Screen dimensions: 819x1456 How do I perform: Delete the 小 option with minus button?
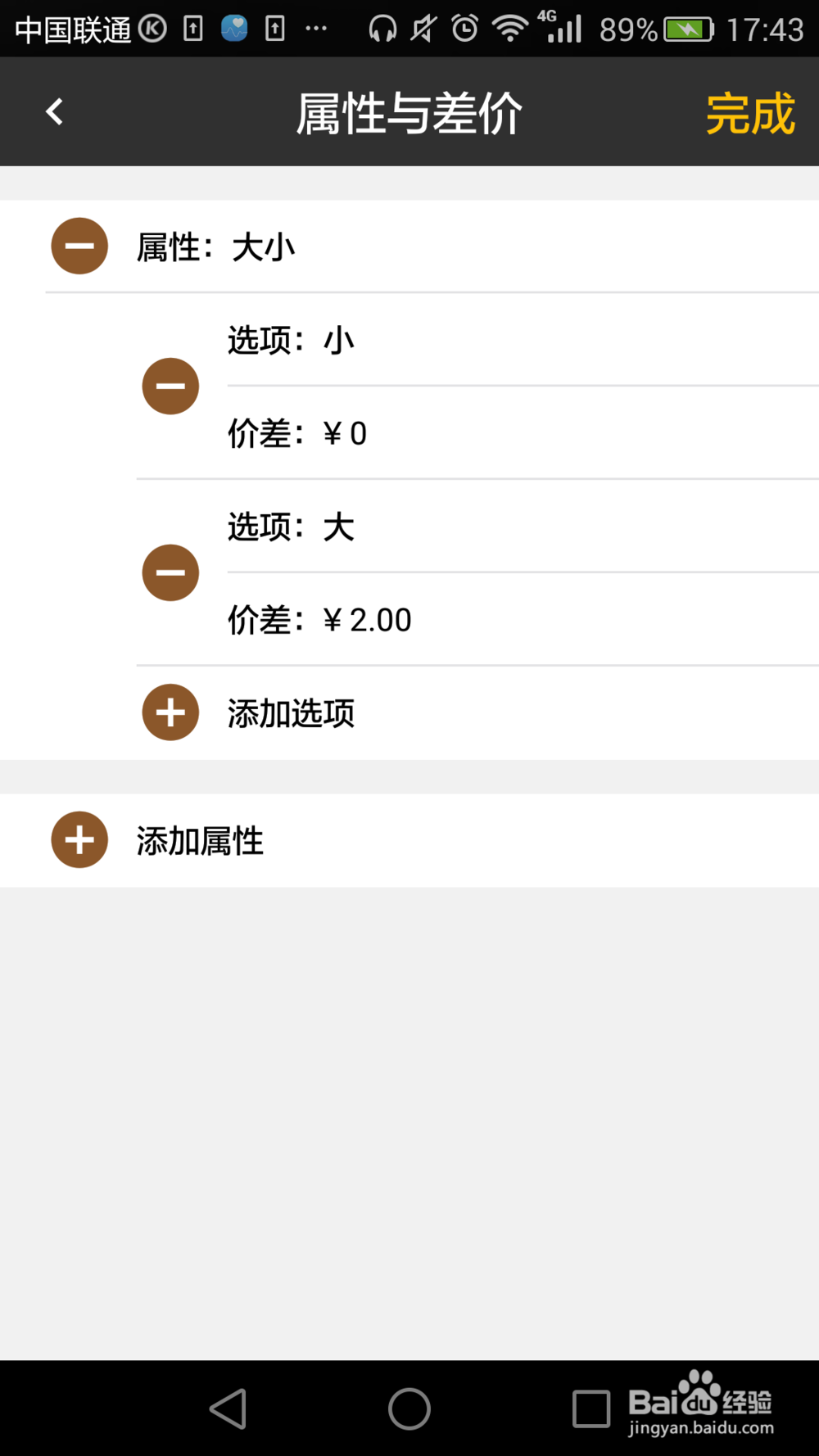click(170, 386)
